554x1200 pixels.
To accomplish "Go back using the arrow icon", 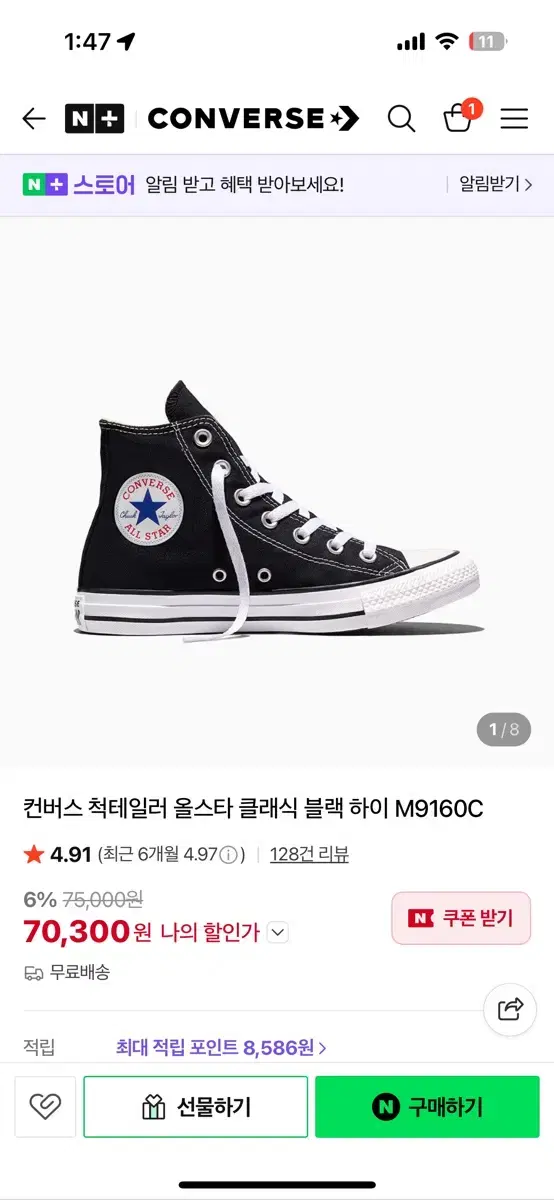I will (x=34, y=119).
